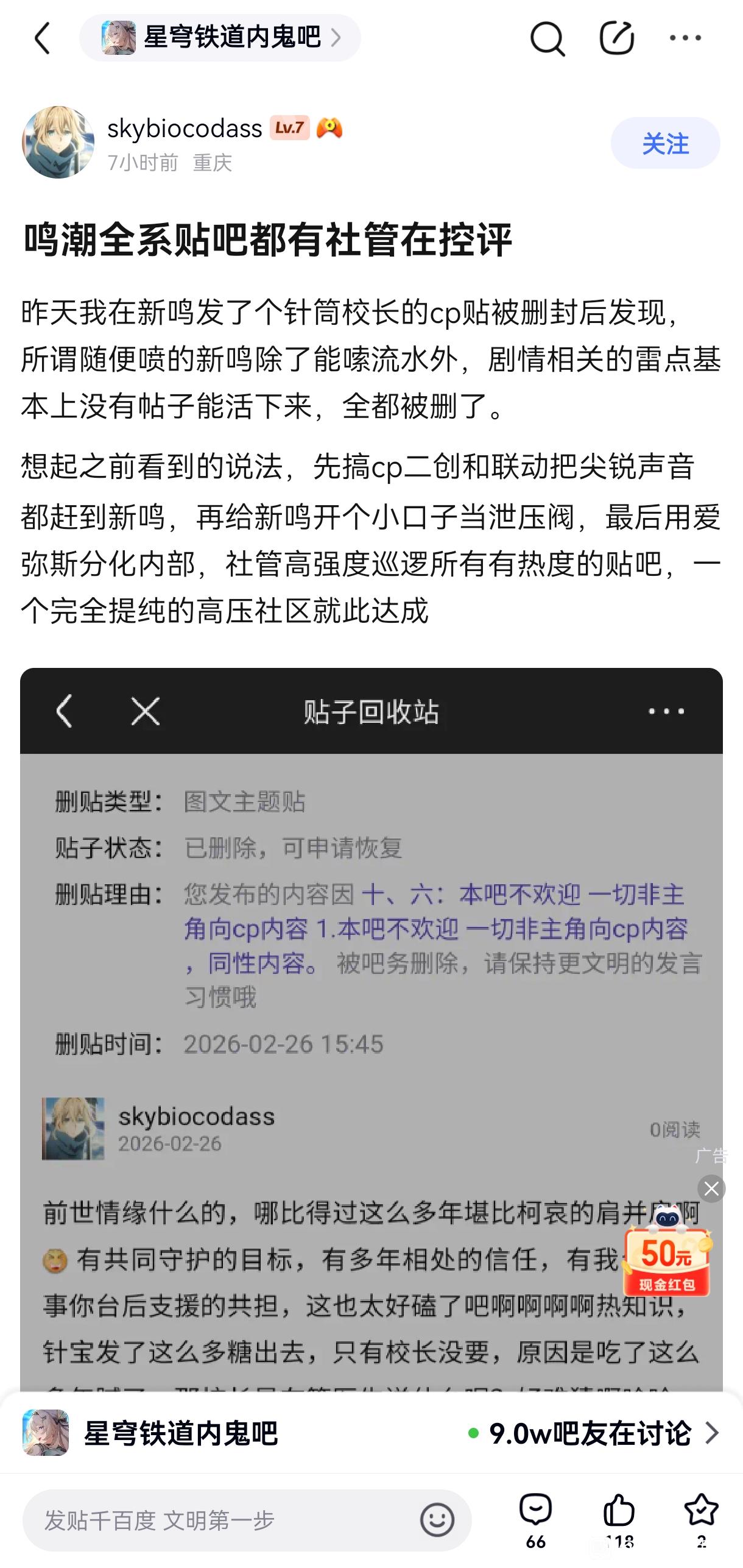This screenshot has width=743, height=1568.
Task: Go back using the top-left arrow
Action: 43,38
